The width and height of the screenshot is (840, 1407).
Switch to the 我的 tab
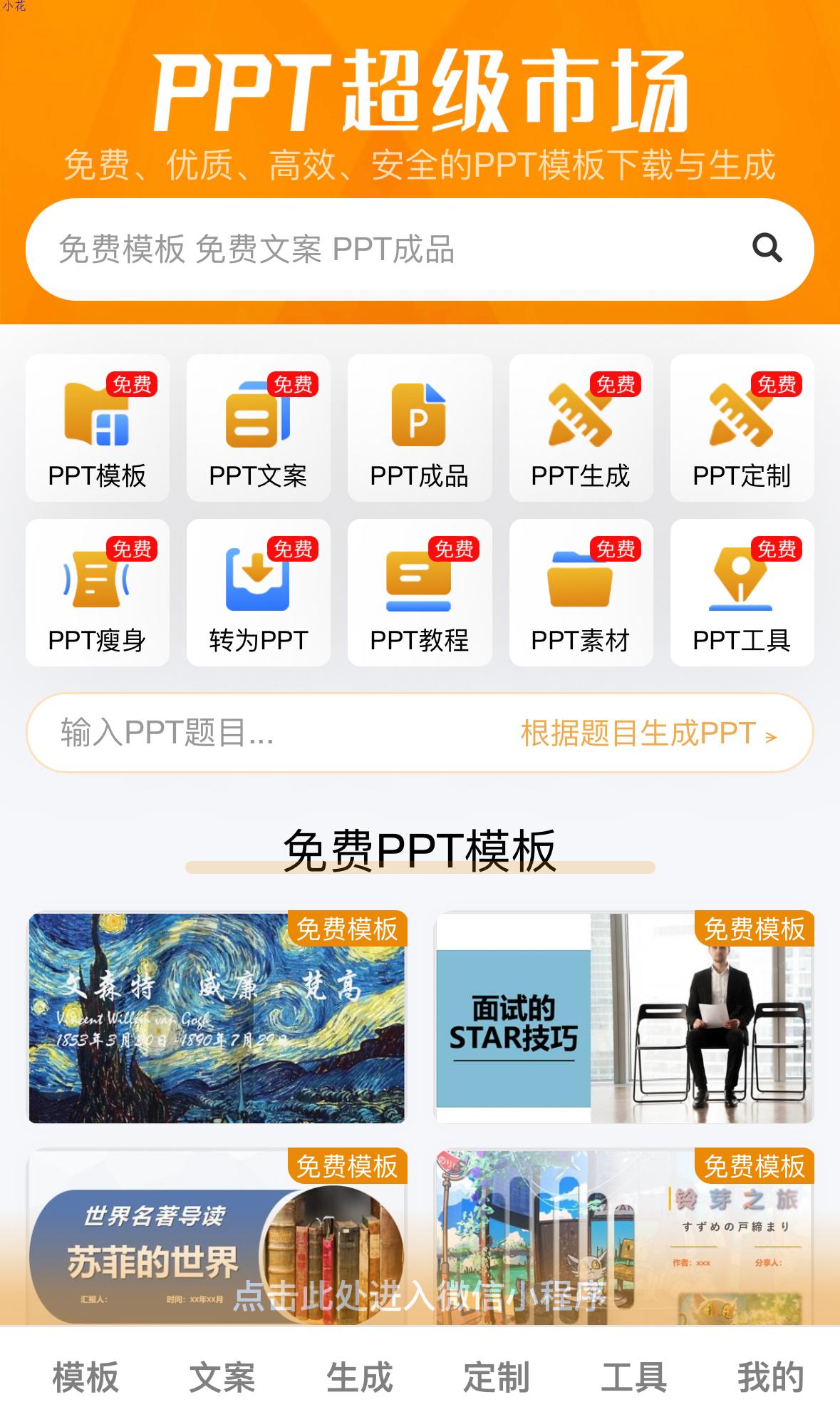pos(770,1377)
